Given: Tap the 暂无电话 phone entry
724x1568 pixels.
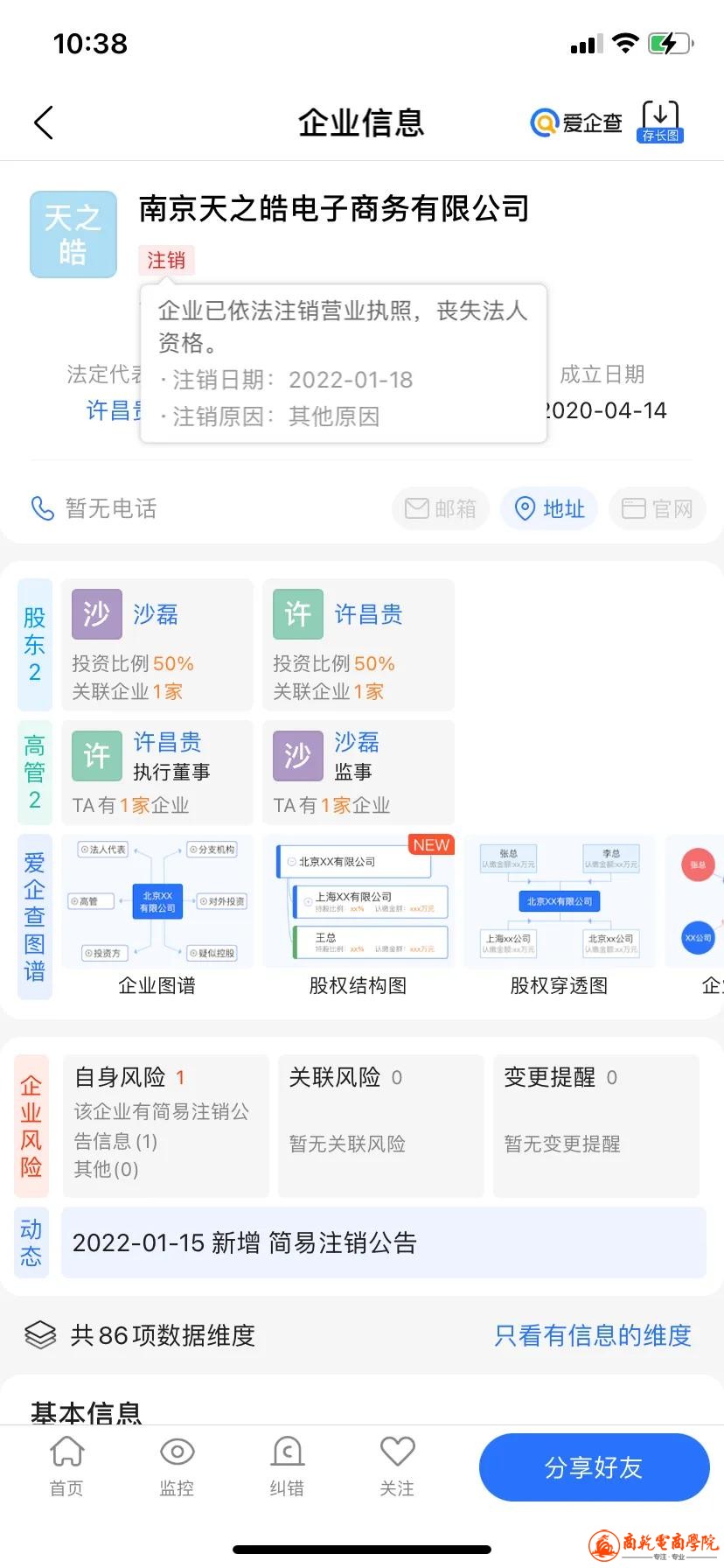Looking at the screenshot, I should (94, 508).
